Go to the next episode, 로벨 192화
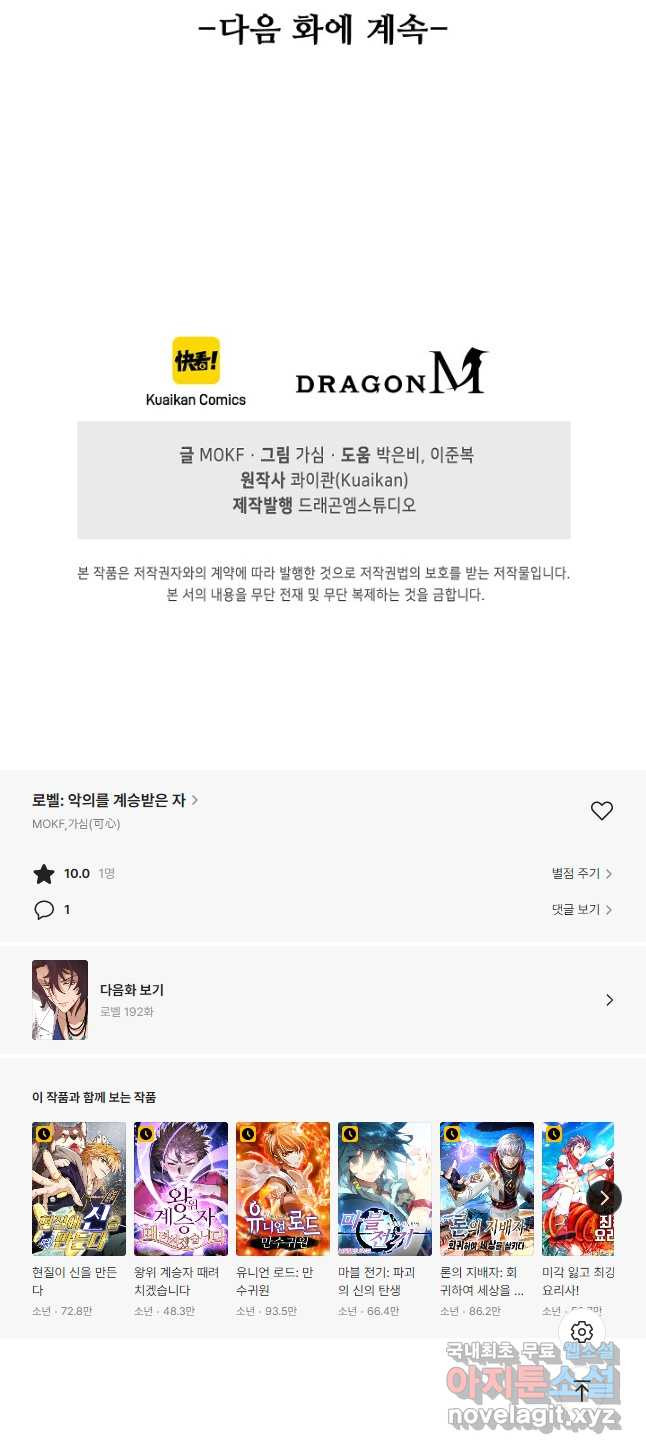Image resolution: width=646 pixels, height=1454 pixels. [322, 1000]
